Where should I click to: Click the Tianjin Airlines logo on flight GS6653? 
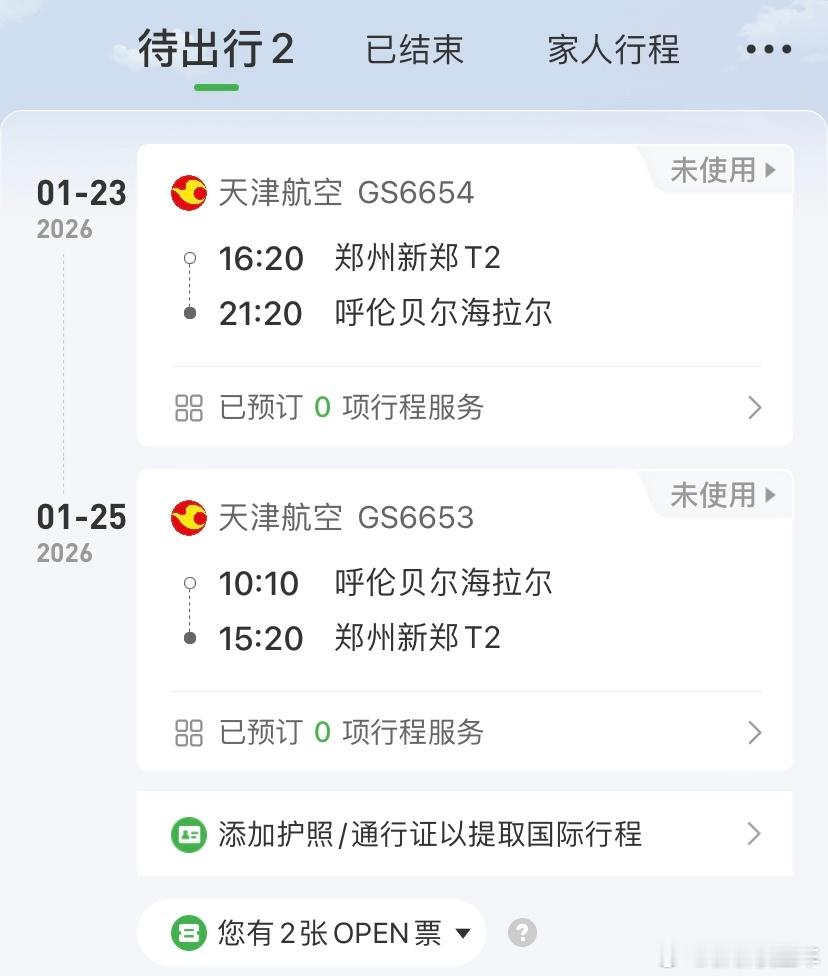coord(190,518)
